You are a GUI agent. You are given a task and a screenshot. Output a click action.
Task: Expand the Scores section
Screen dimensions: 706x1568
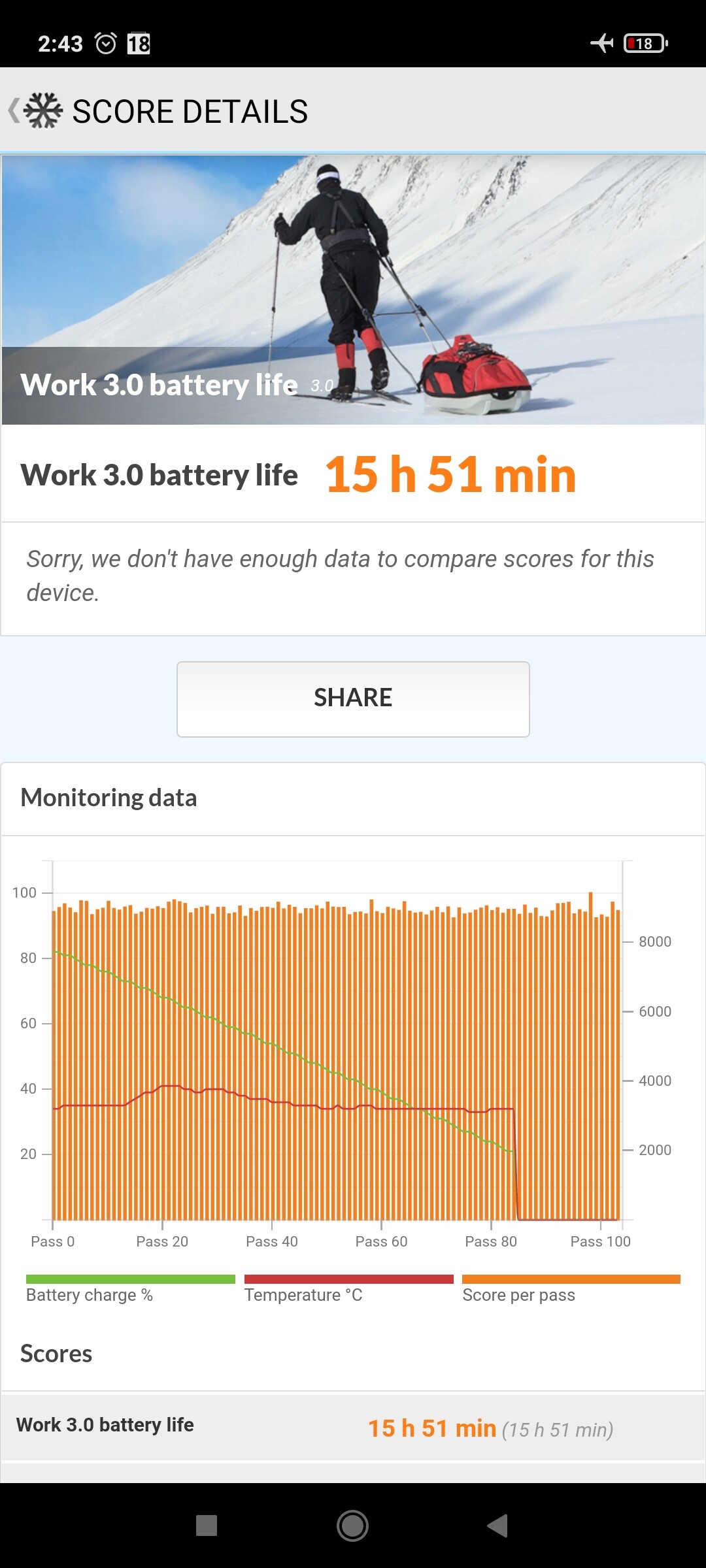[56, 1354]
